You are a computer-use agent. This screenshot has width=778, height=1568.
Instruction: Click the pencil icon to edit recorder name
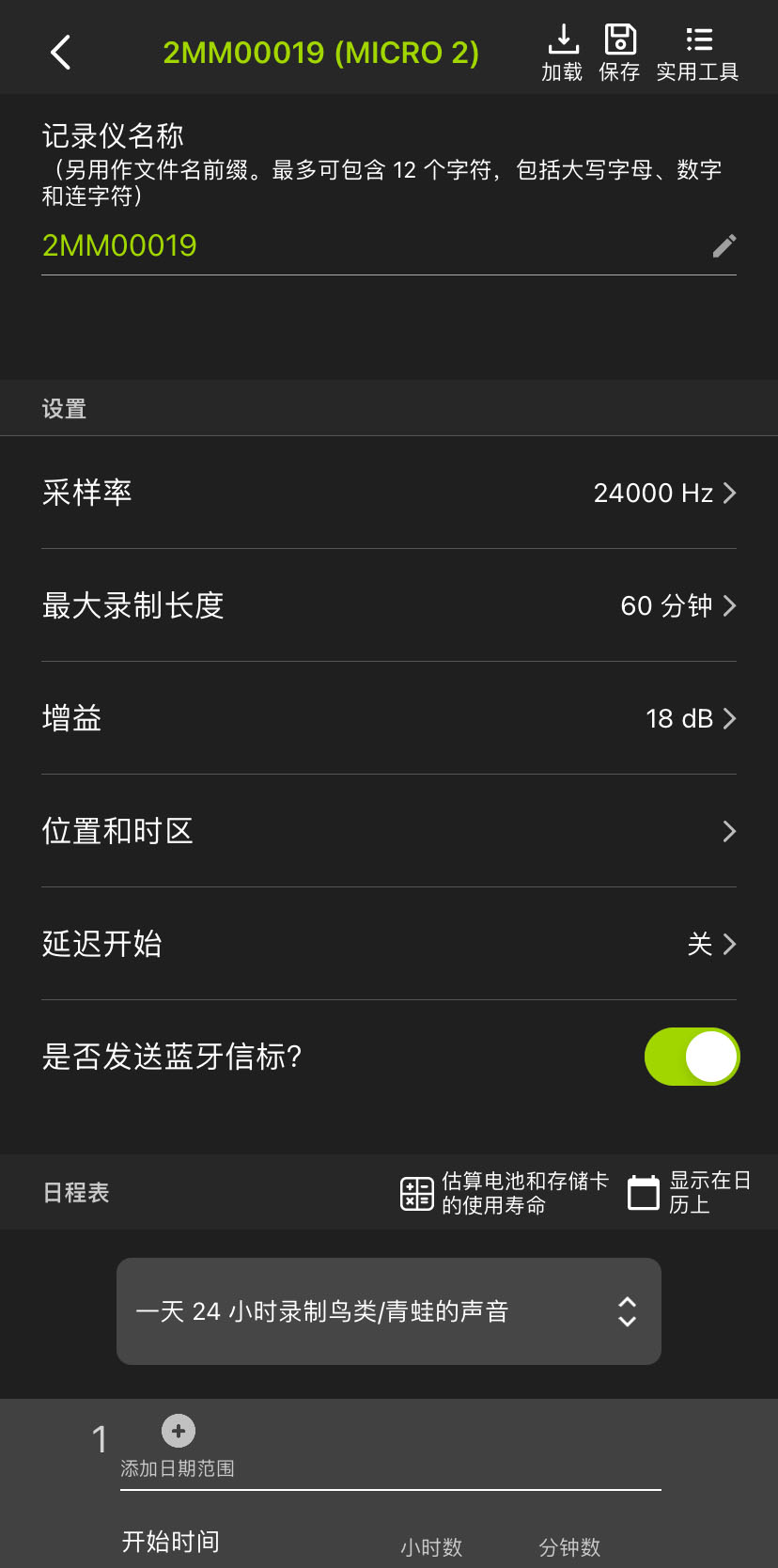pyautogui.click(x=724, y=245)
